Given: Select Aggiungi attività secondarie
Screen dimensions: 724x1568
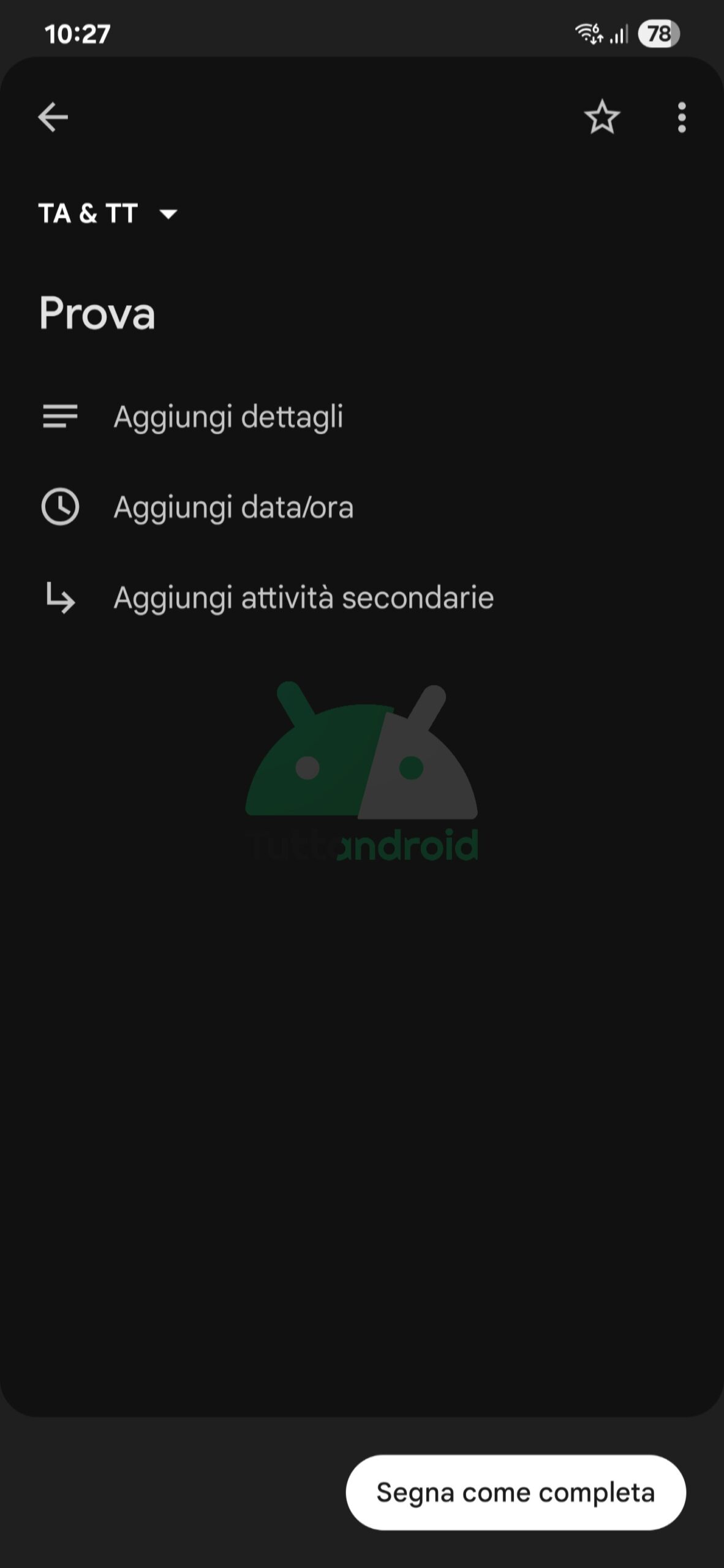Looking at the screenshot, I should [303, 598].
